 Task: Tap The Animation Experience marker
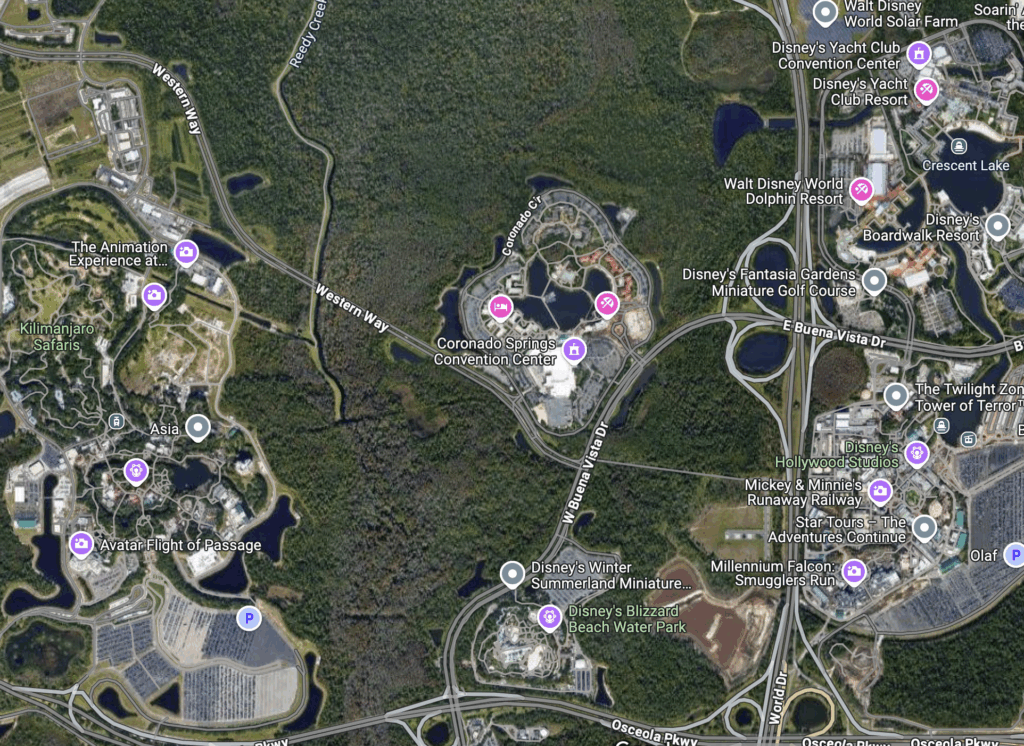(x=186, y=252)
